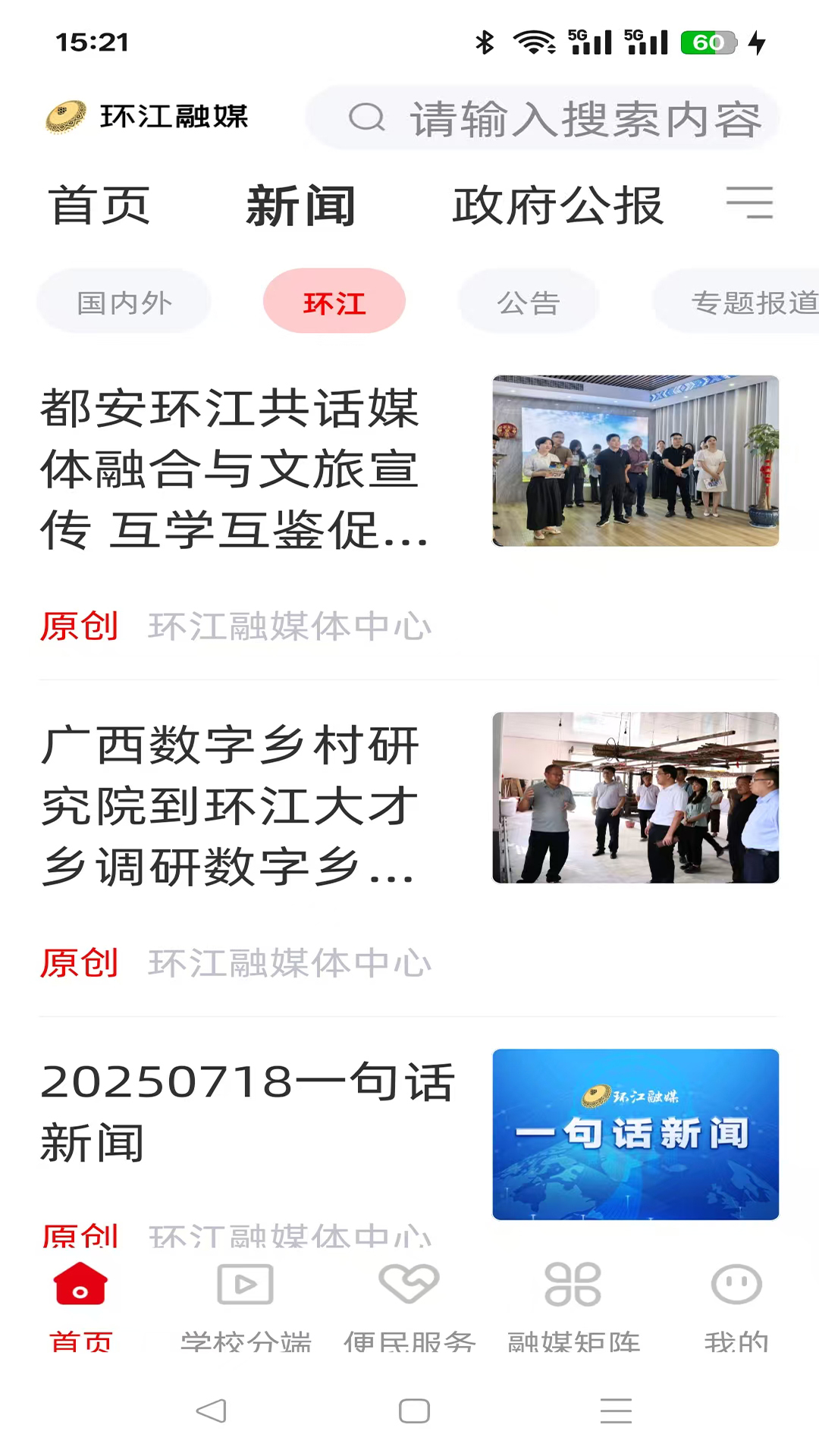Open the 政府公报 tab
Image resolution: width=819 pixels, height=1456 pixels.
tap(558, 206)
